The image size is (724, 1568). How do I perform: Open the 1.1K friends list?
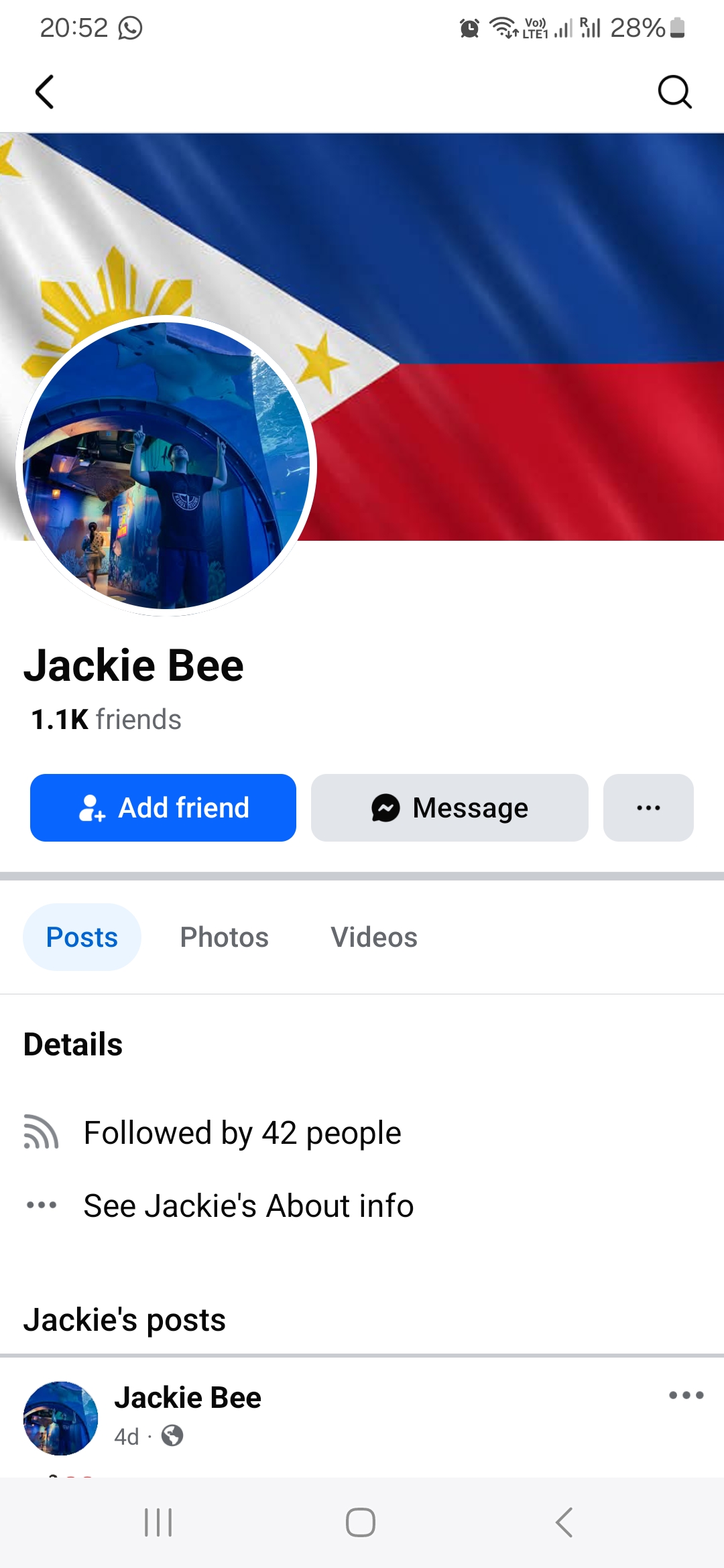[x=106, y=719]
